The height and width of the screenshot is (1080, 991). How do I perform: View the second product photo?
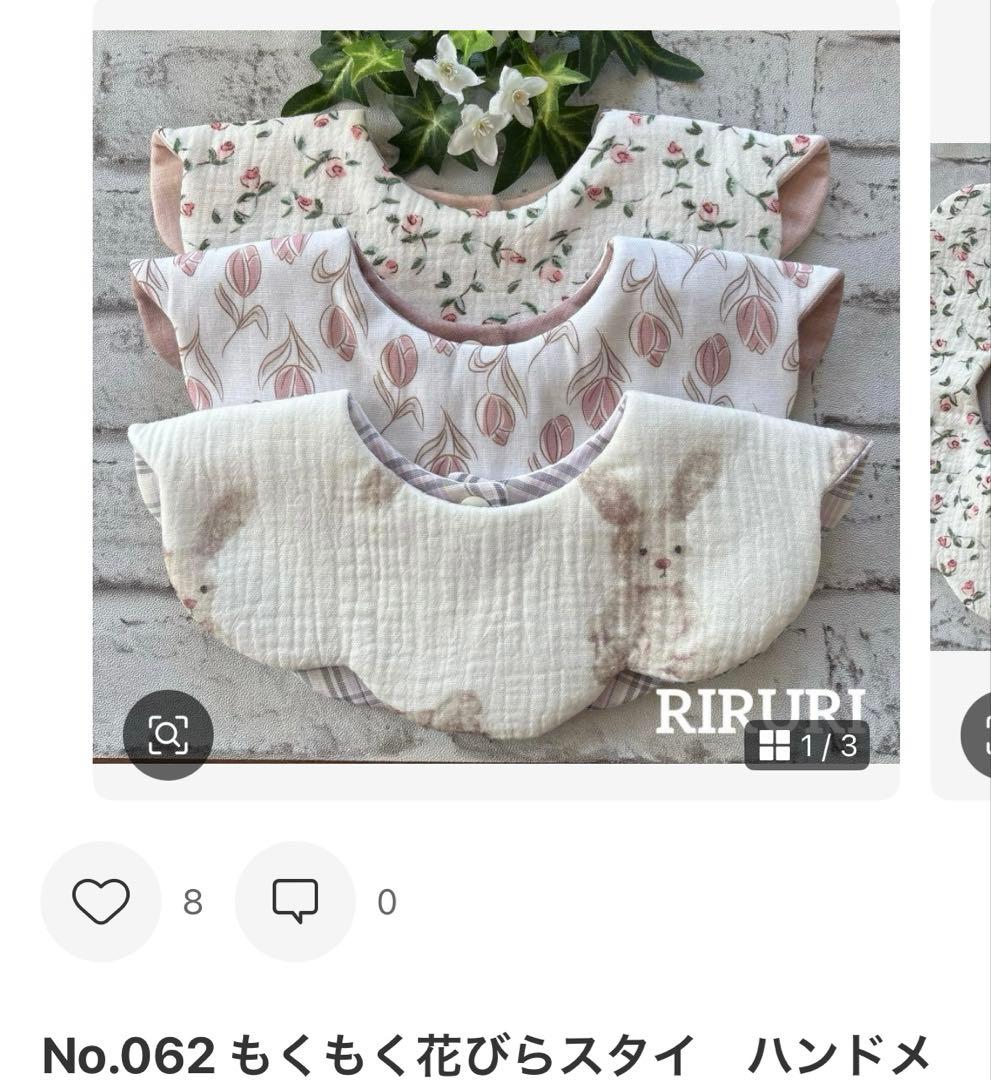(961, 400)
